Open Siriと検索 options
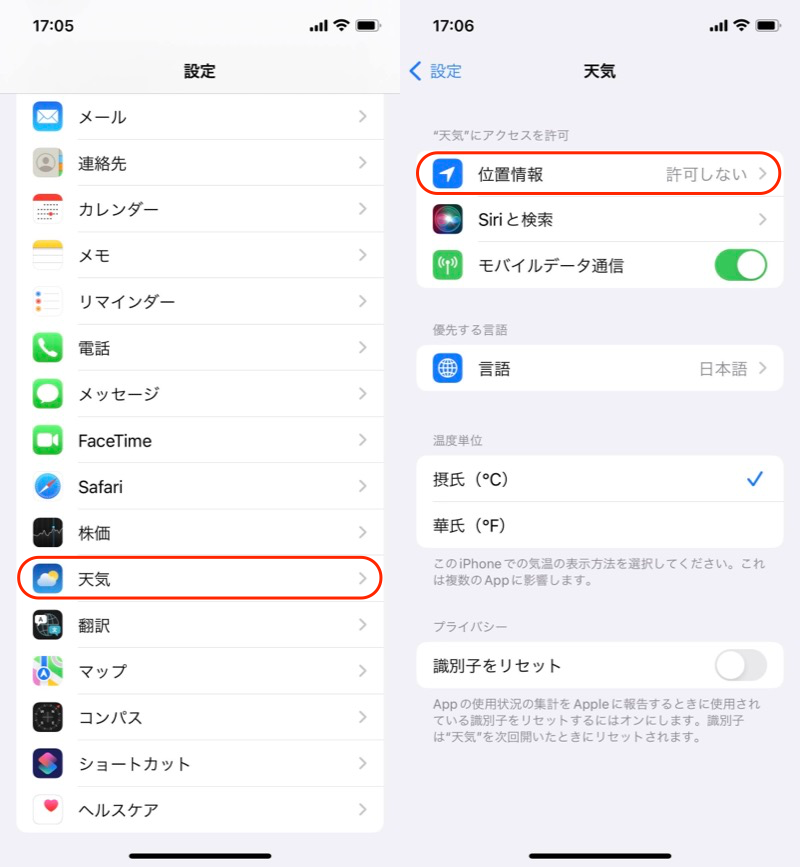Image resolution: width=800 pixels, height=867 pixels. 600,219
